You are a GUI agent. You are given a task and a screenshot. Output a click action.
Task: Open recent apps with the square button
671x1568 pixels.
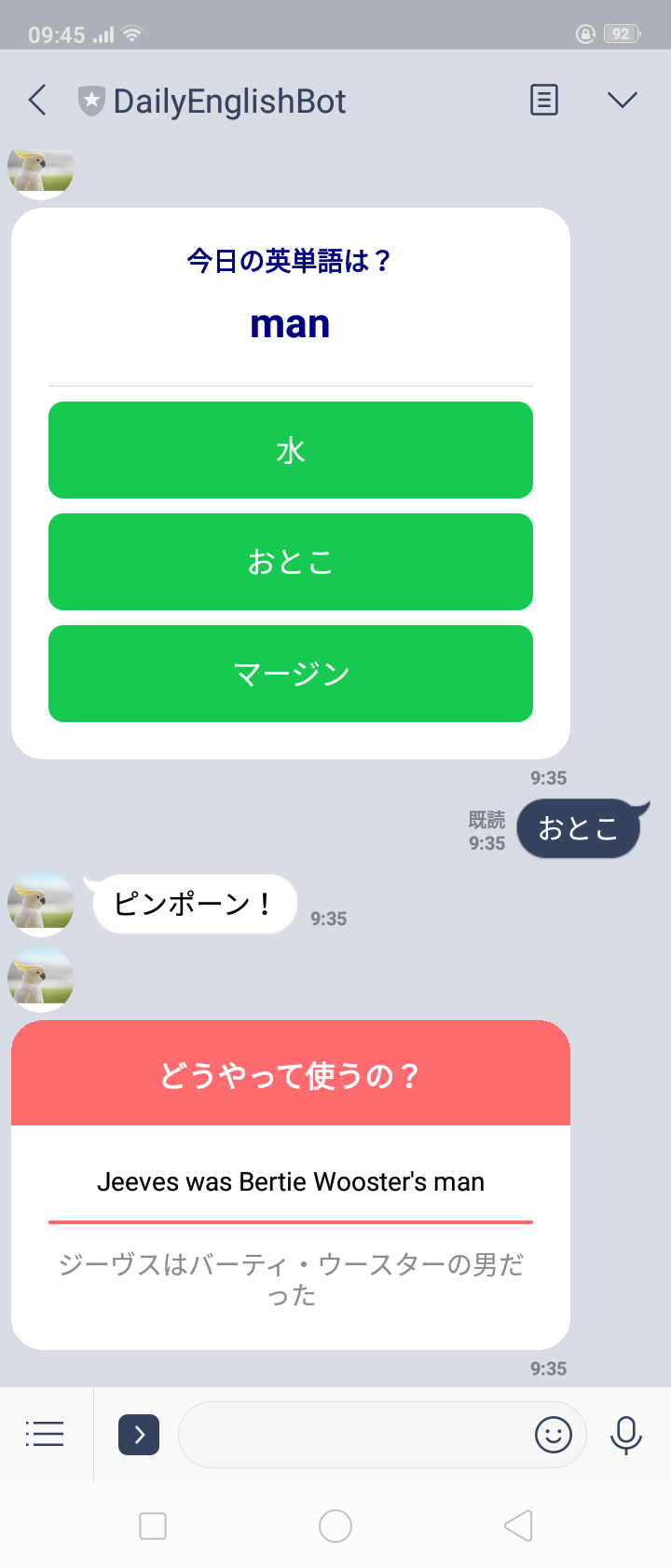153,1526
